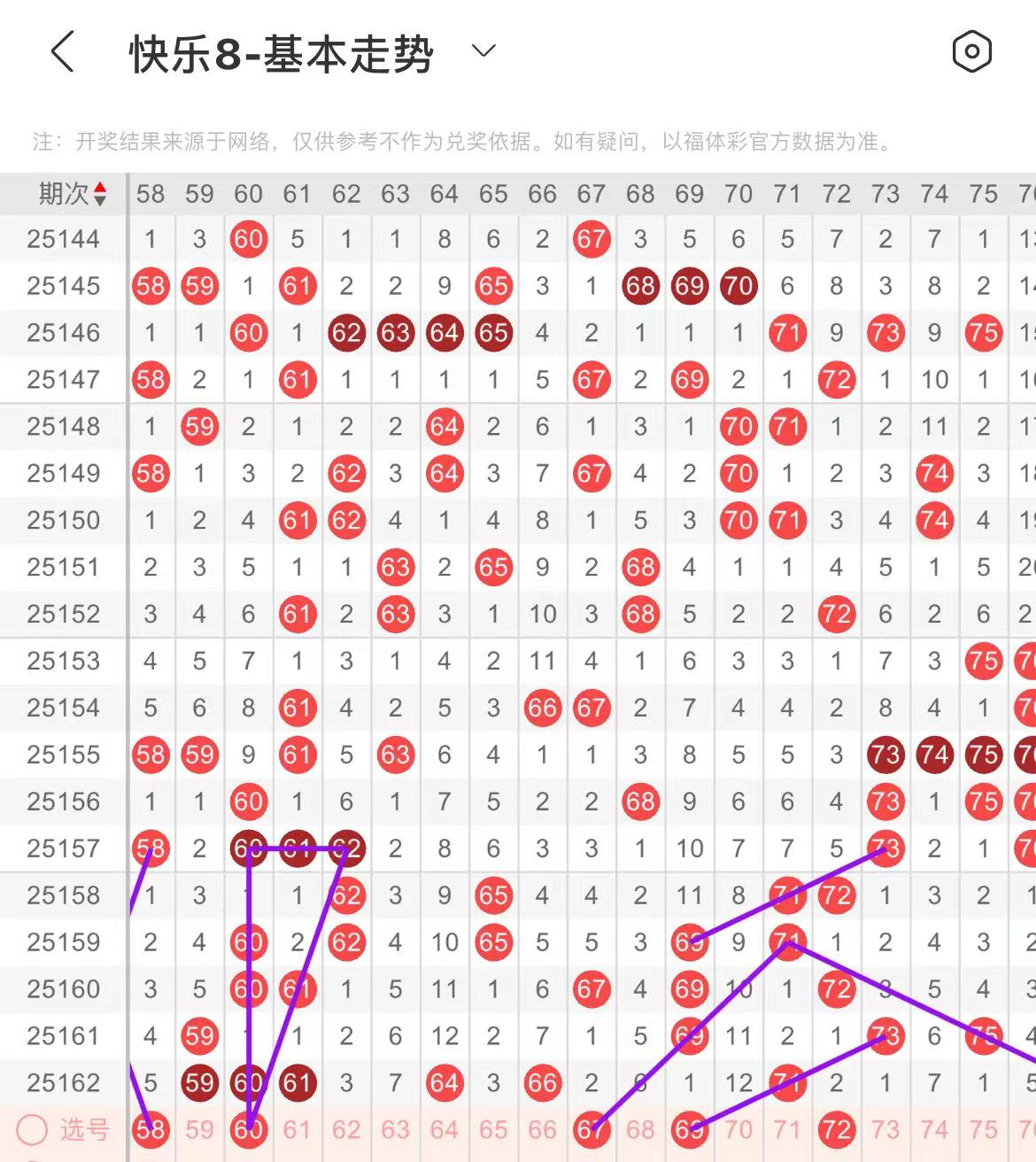Deselect number 69 in the 选号 row
This screenshot has width=1036, height=1162.
pos(690,1129)
